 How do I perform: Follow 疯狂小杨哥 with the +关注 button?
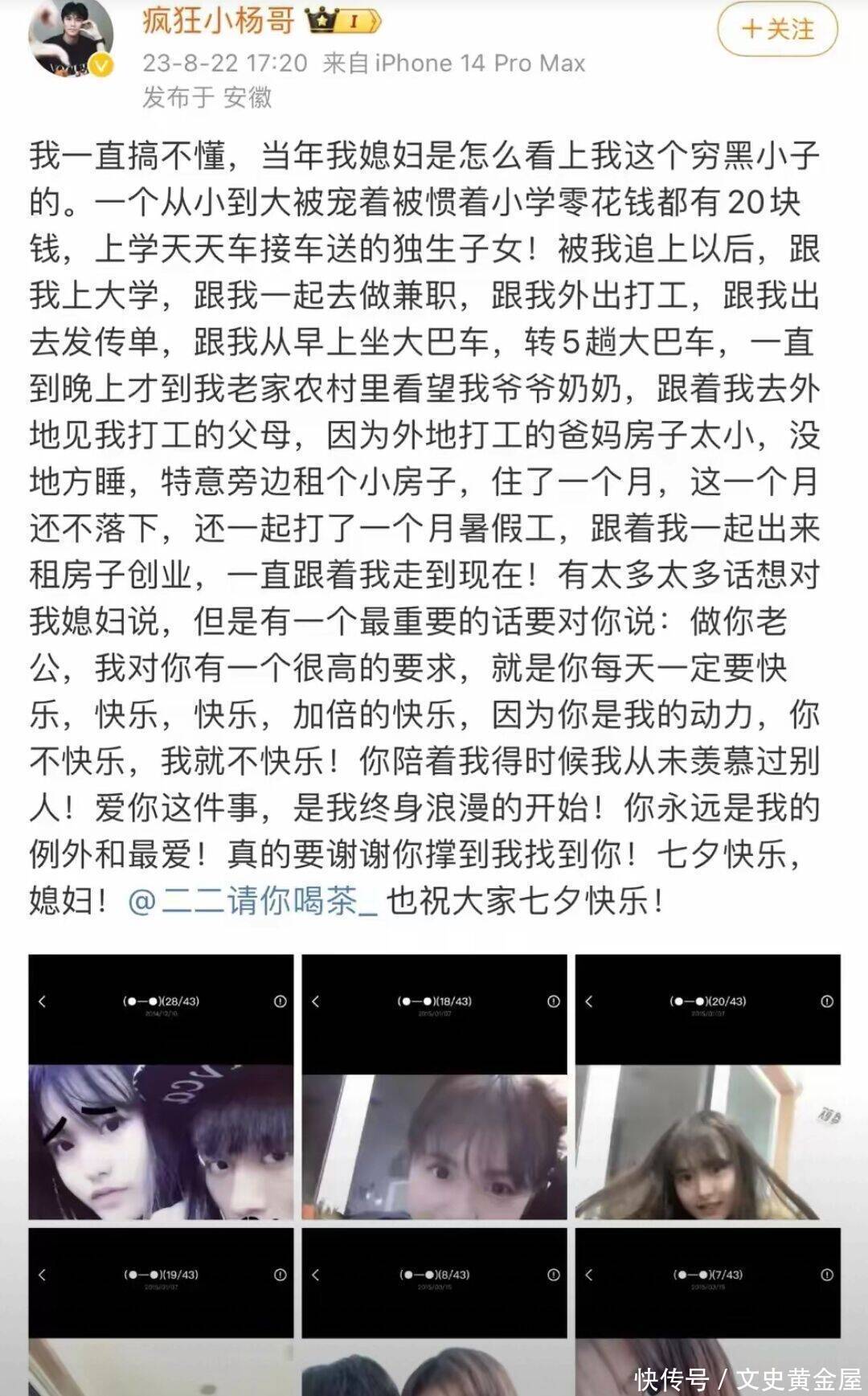coord(776,30)
